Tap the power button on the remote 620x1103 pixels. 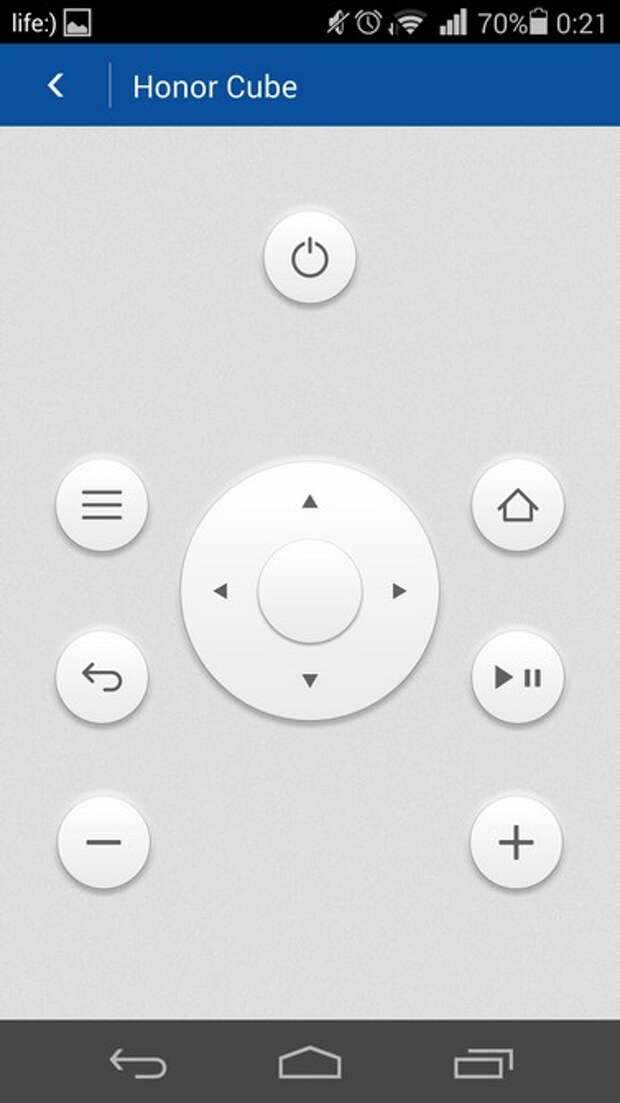click(x=309, y=258)
